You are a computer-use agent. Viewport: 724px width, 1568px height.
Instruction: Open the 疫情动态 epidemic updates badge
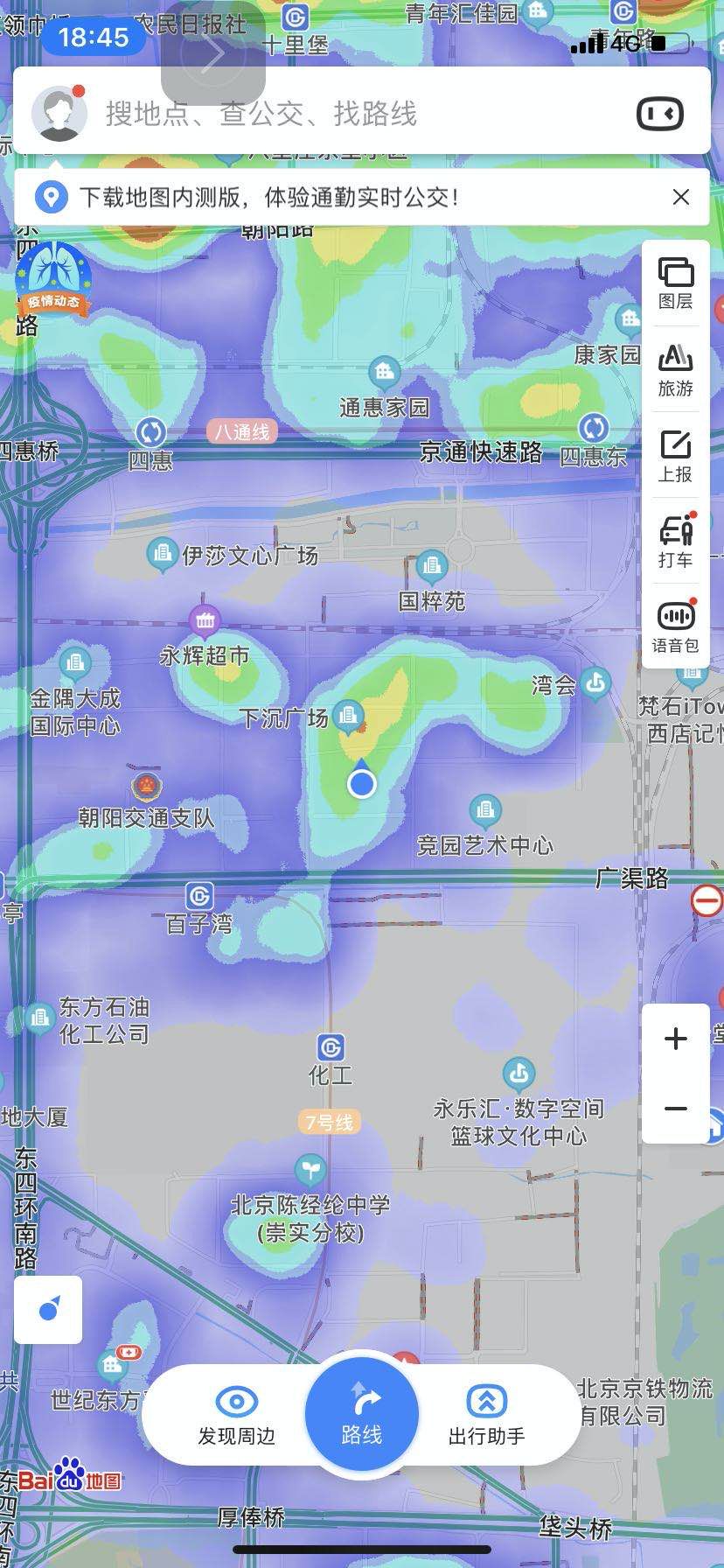pyautogui.click(x=53, y=280)
